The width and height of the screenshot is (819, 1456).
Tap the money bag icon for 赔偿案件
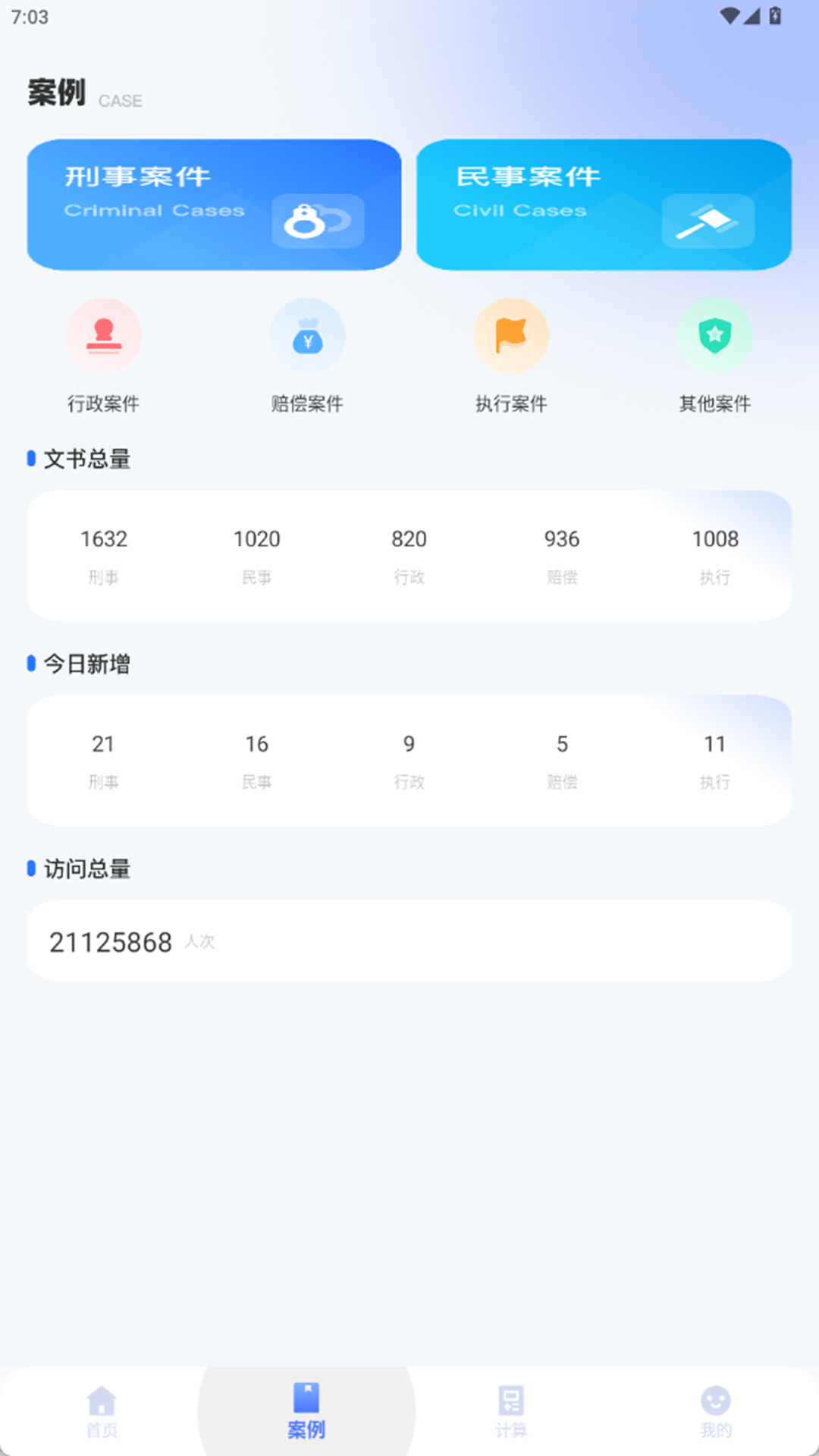coord(307,334)
